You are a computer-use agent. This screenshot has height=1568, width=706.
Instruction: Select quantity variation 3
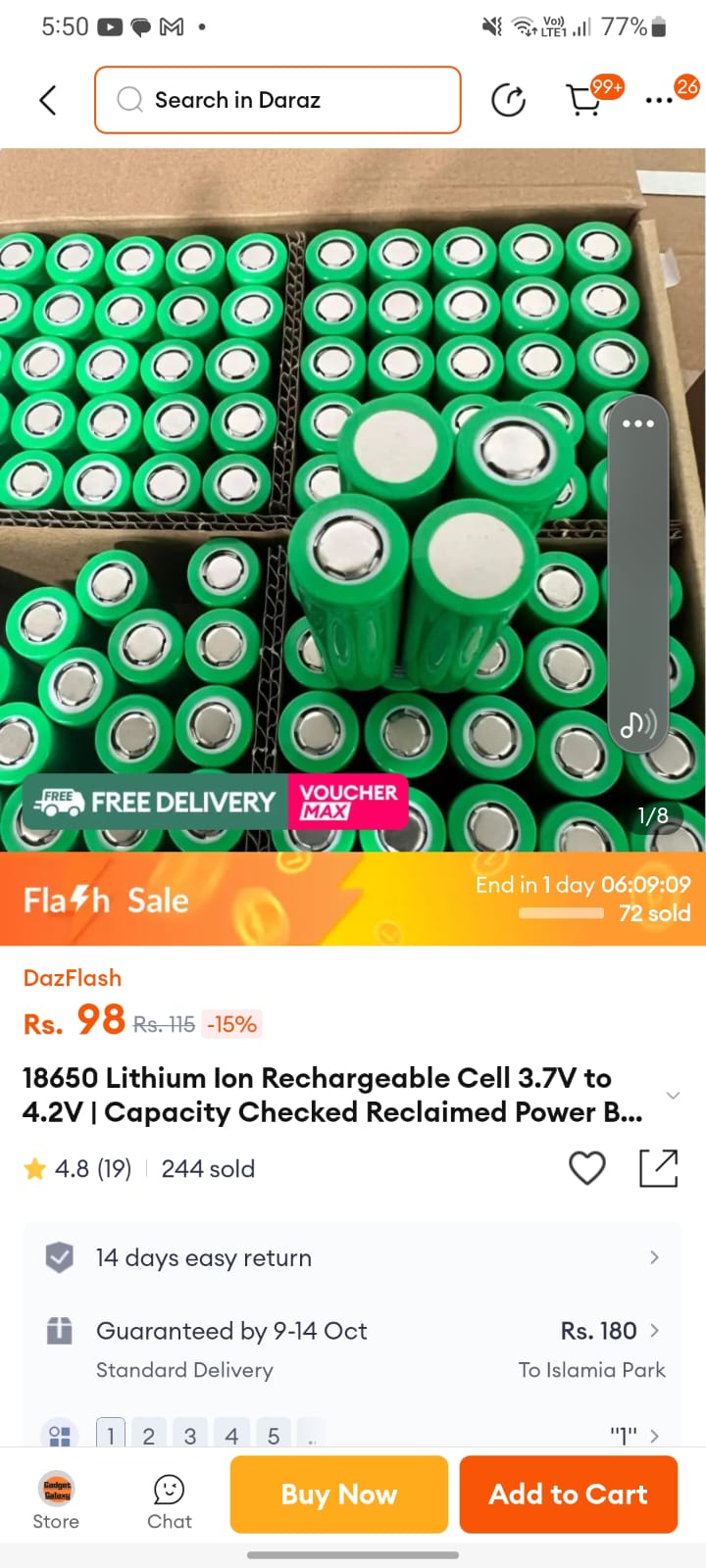coord(190,1436)
